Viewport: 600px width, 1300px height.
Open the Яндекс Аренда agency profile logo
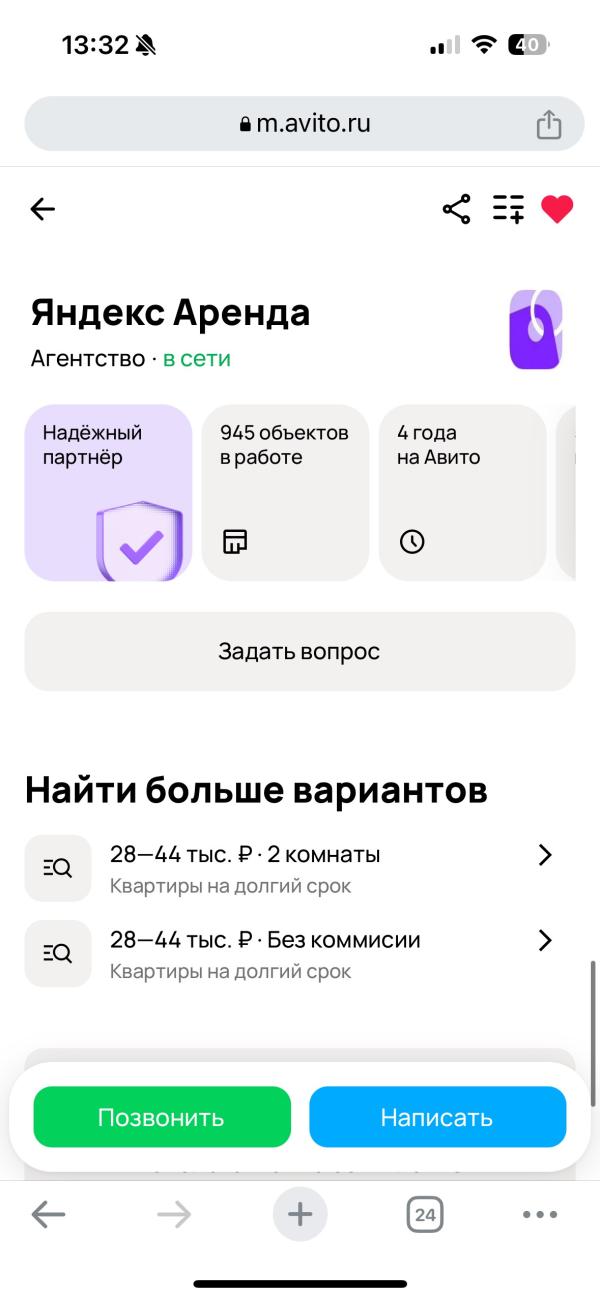(x=535, y=330)
